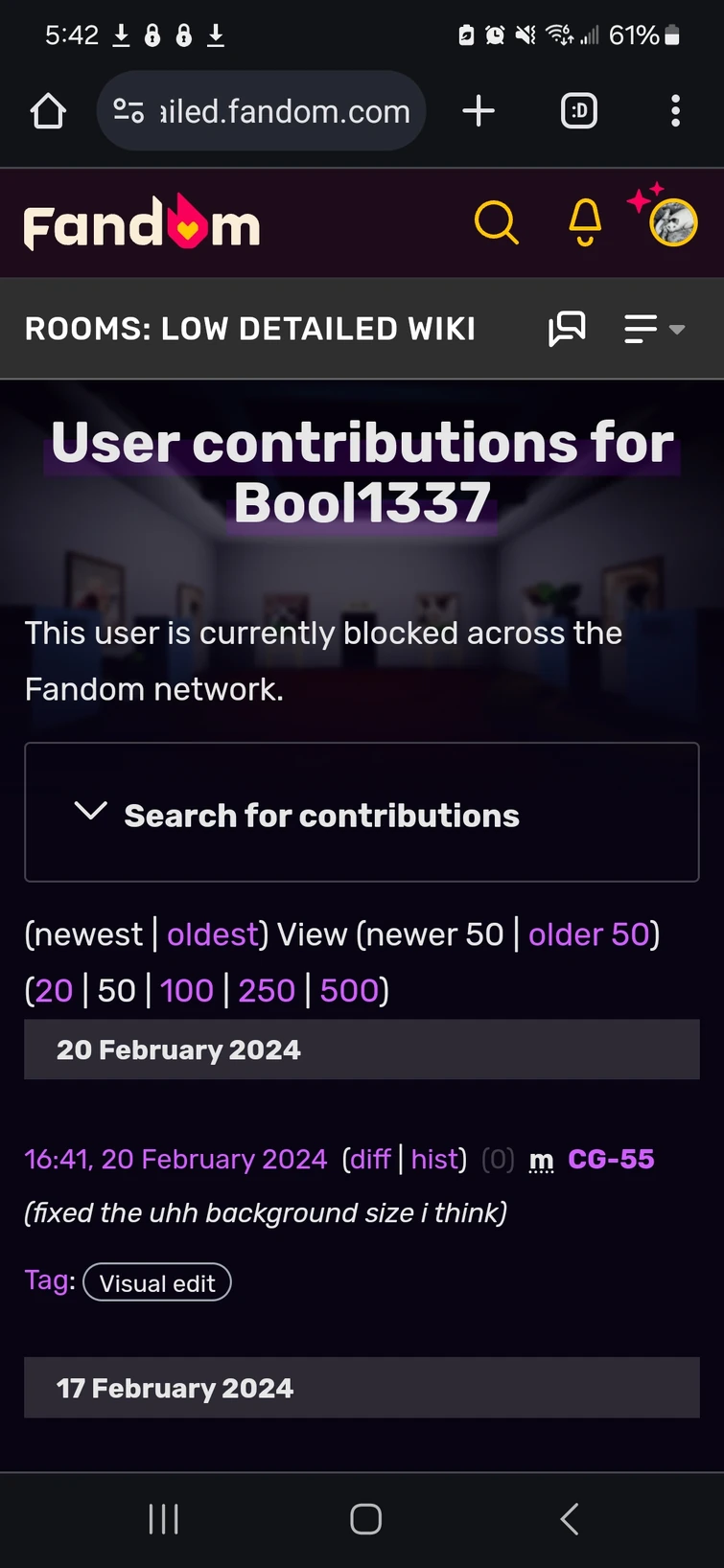Open the diff for the February 20 edit
The height and width of the screenshot is (1568, 724).
pos(370,1159)
